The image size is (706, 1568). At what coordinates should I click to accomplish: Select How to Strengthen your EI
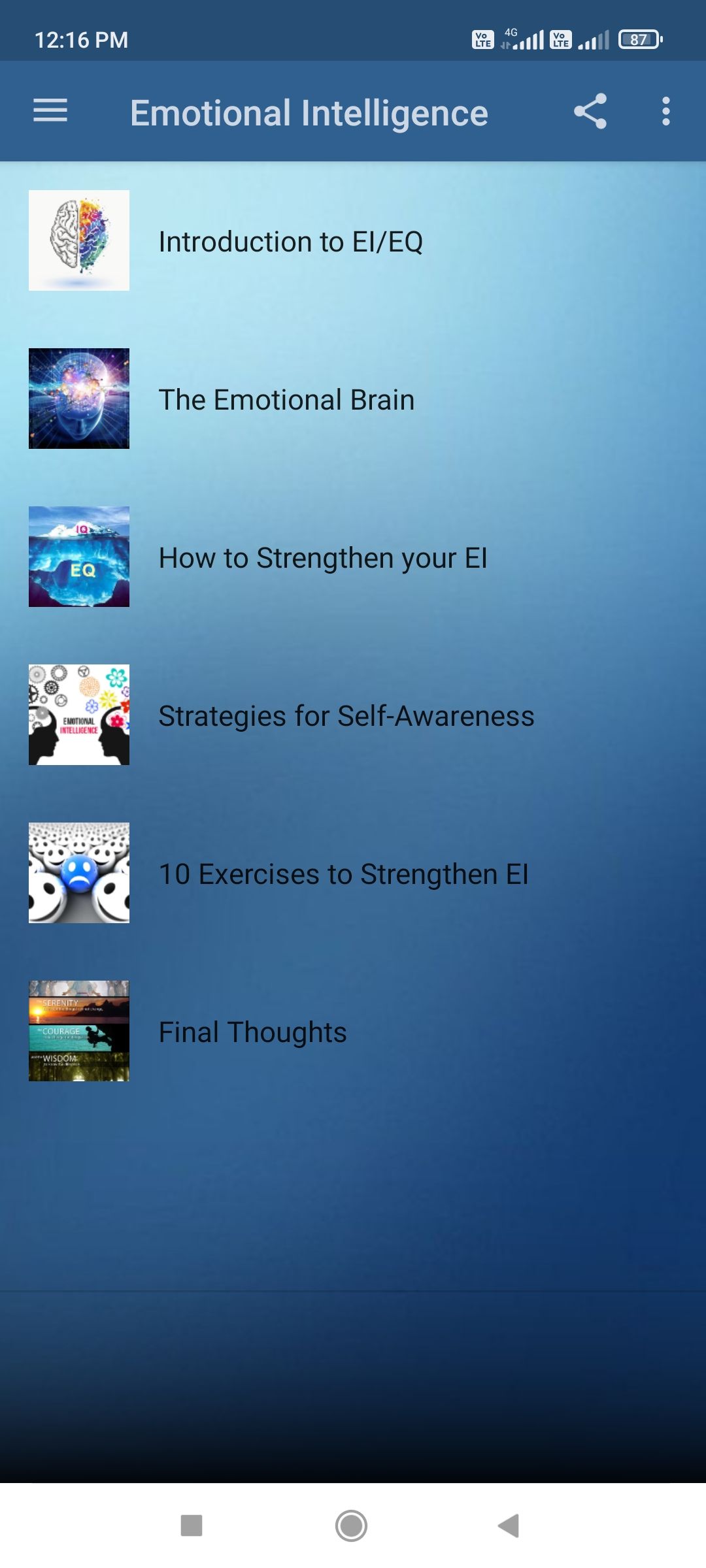coord(323,557)
